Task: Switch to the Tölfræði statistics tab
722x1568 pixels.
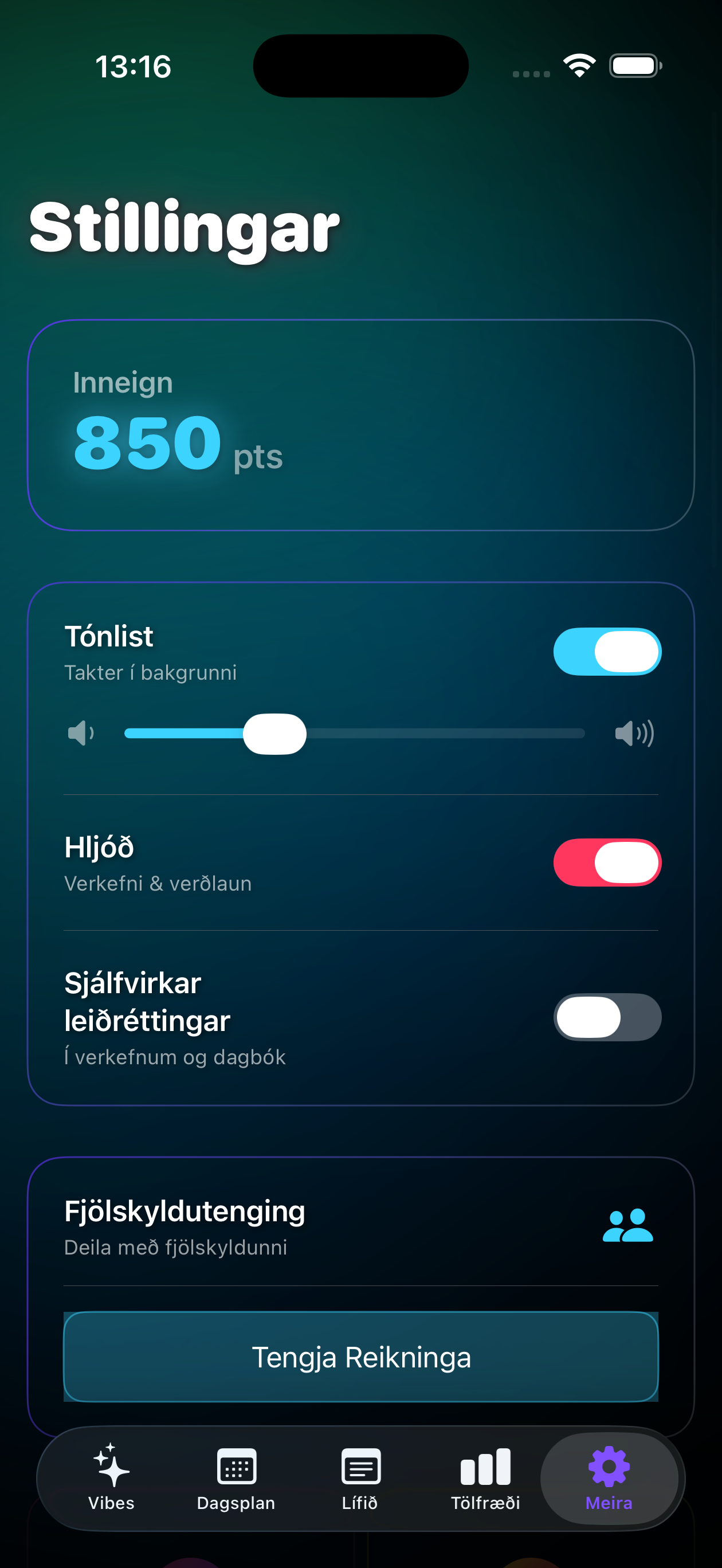Action: pos(485,1478)
